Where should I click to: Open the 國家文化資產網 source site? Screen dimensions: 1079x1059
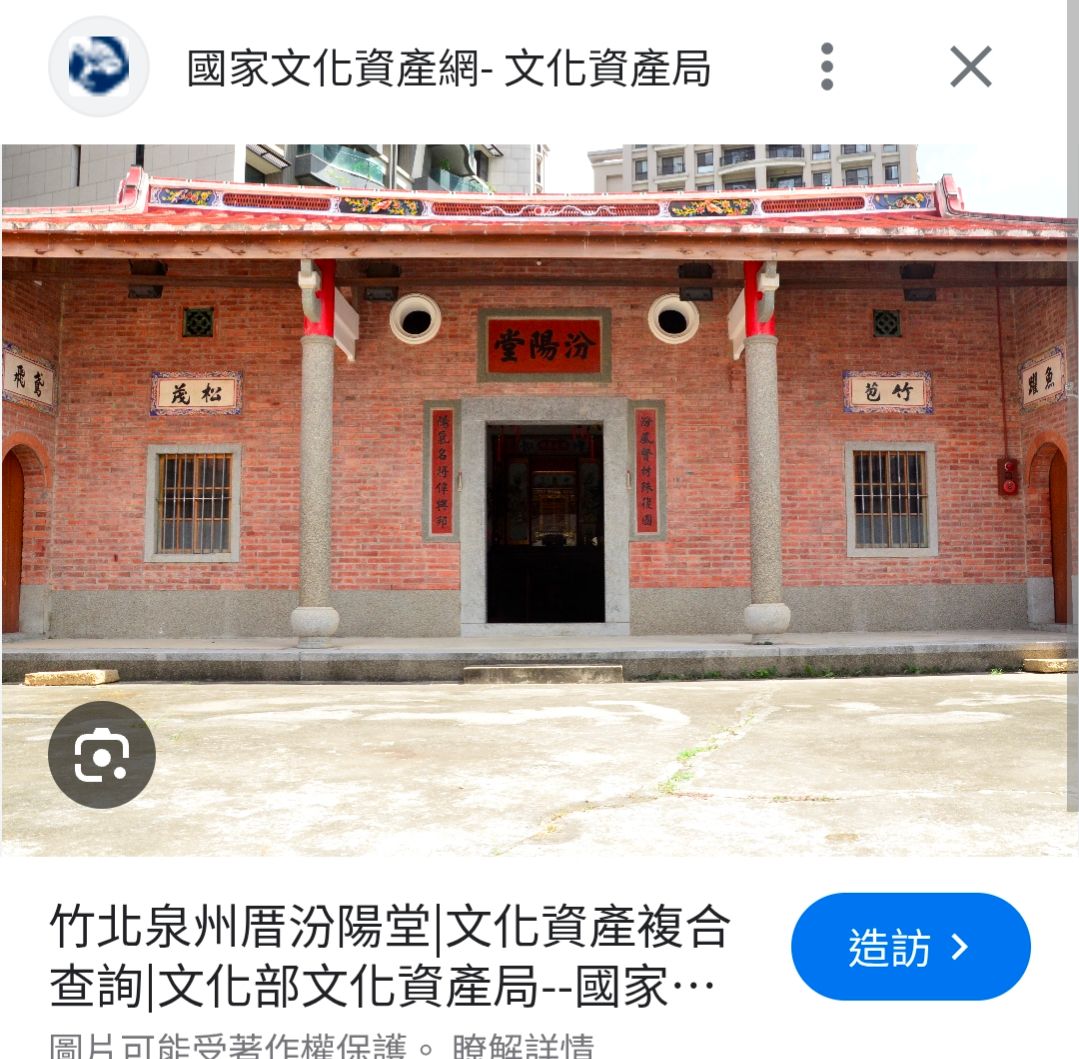click(448, 69)
